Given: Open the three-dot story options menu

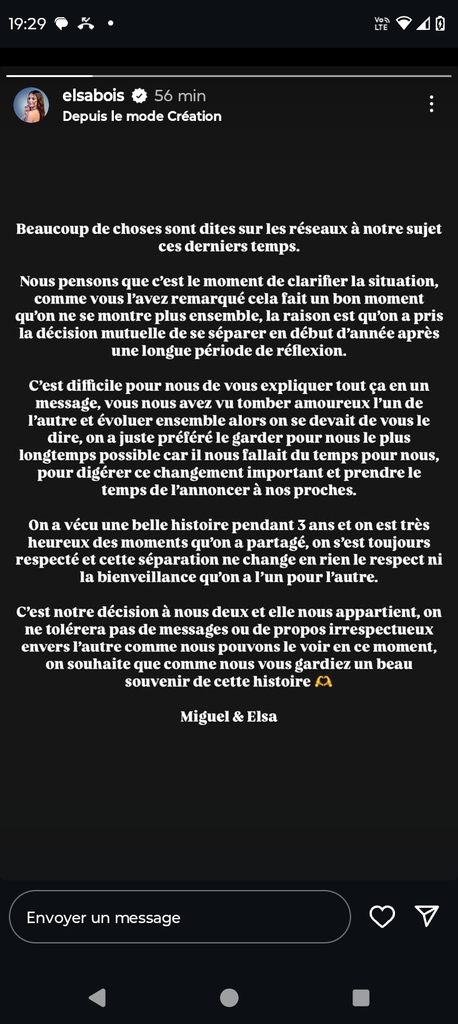Looking at the screenshot, I should point(431,104).
